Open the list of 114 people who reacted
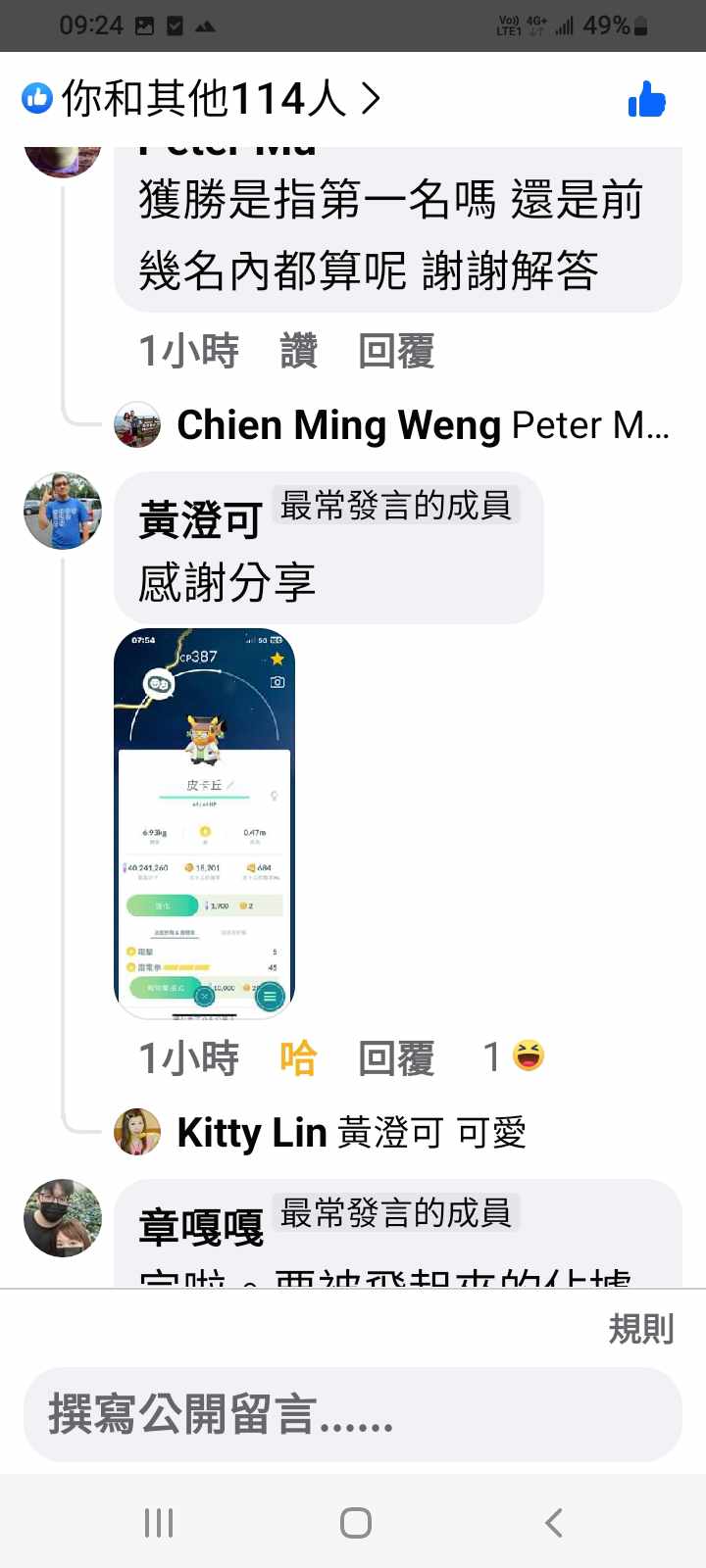Screen dimensions: 706x1568 201,99
